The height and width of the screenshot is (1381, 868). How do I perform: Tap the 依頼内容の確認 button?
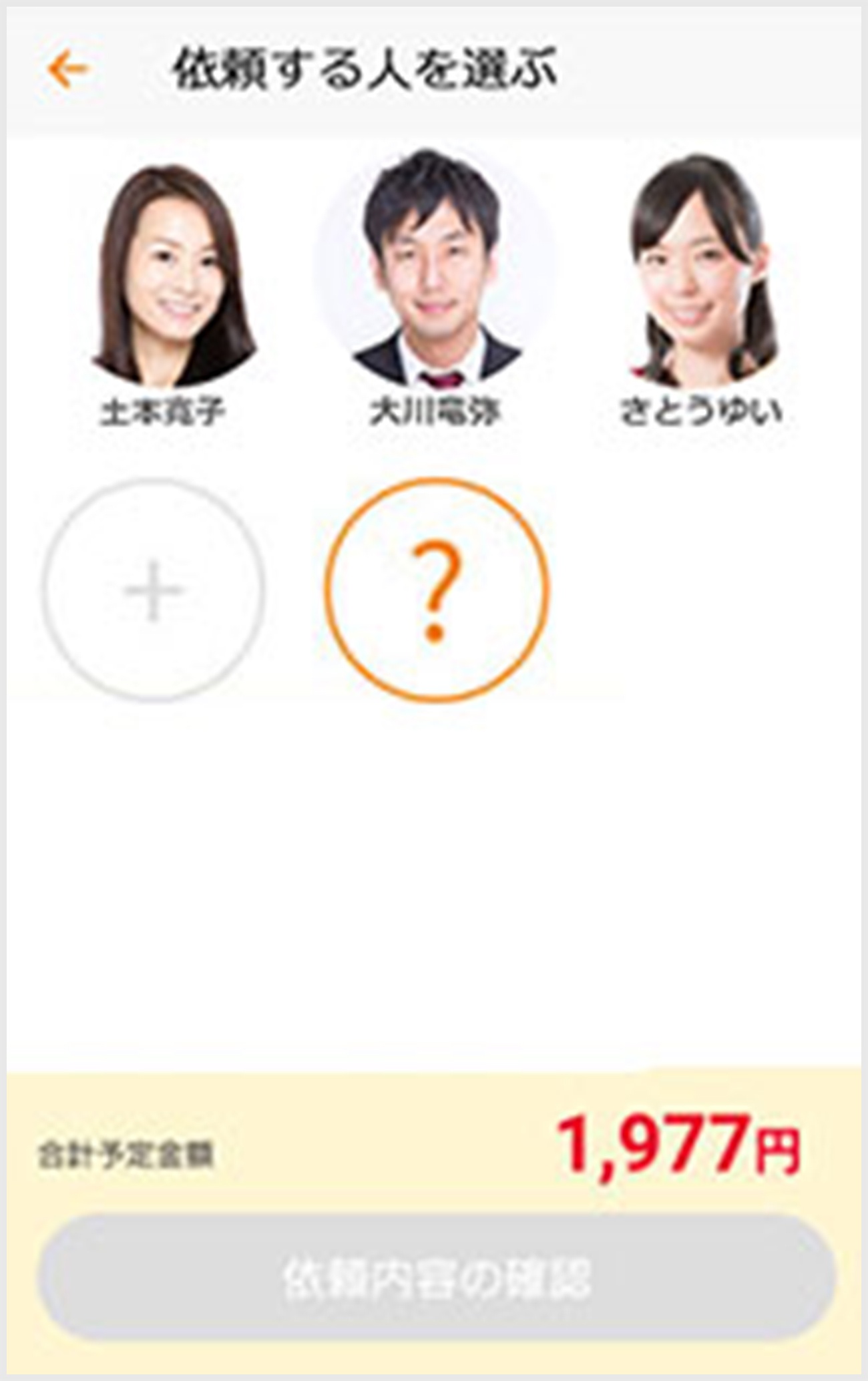click(x=437, y=1276)
